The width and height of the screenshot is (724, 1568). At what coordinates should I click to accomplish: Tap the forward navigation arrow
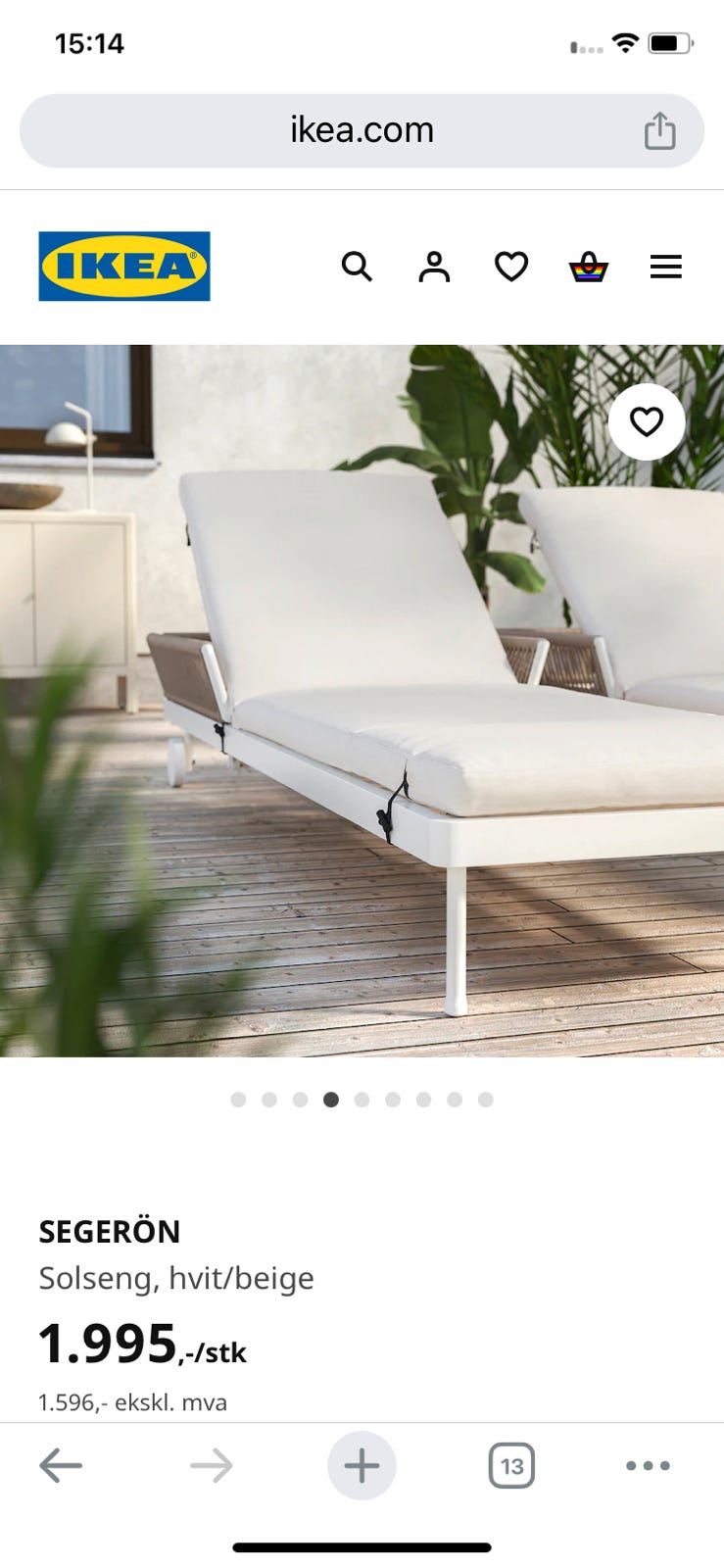(212, 1465)
